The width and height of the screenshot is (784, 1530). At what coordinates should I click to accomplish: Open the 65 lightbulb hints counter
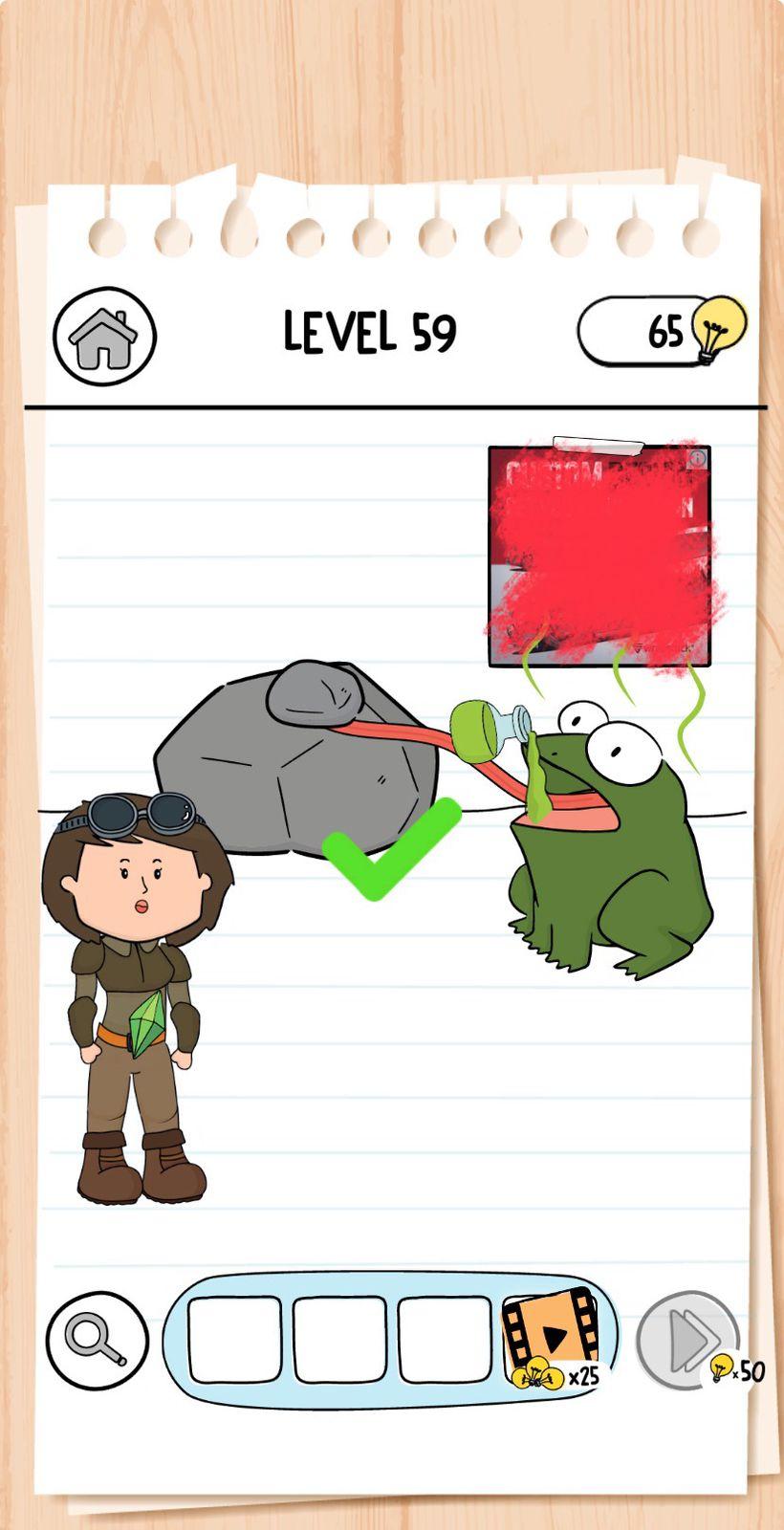coord(662,331)
